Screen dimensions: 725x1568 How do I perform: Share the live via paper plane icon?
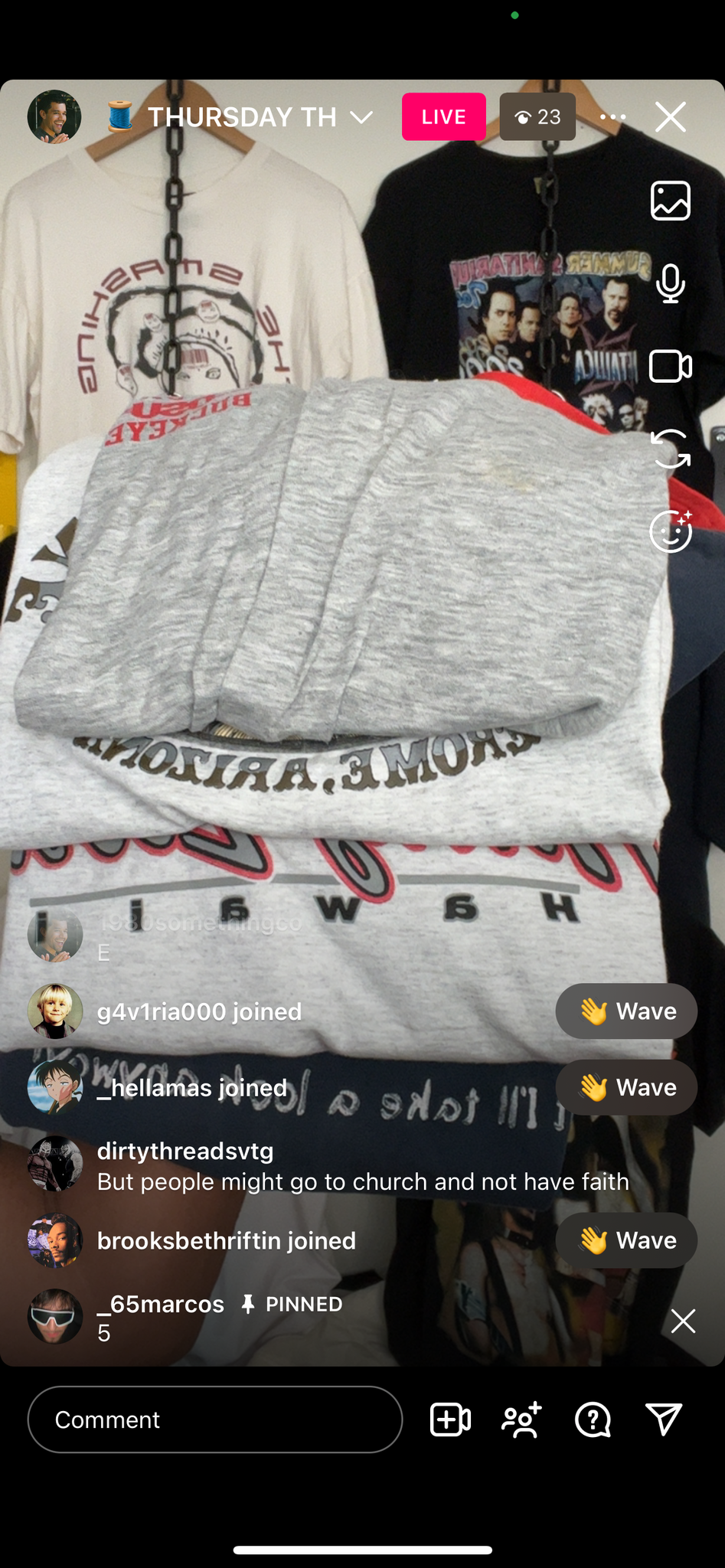pyautogui.click(x=664, y=1419)
